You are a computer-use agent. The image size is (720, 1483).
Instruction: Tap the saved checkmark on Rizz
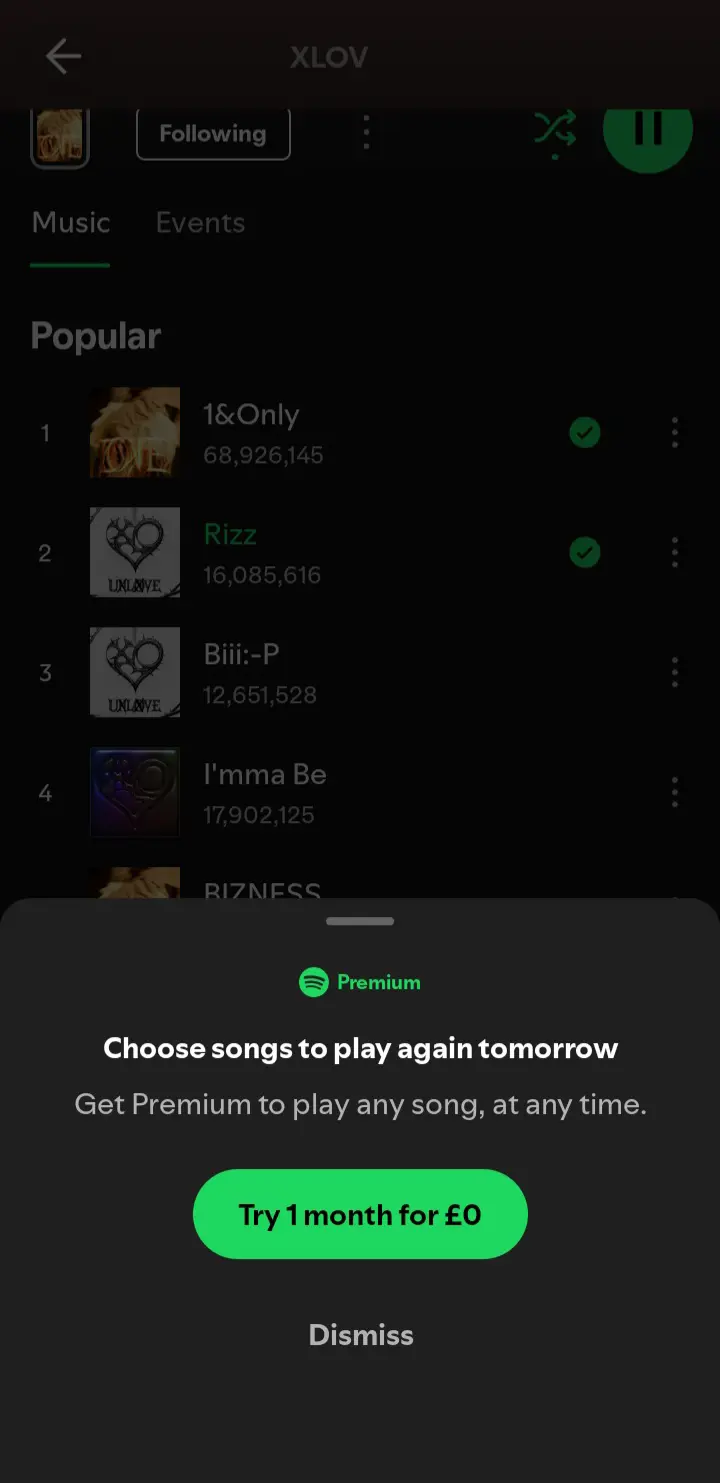pos(585,552)
